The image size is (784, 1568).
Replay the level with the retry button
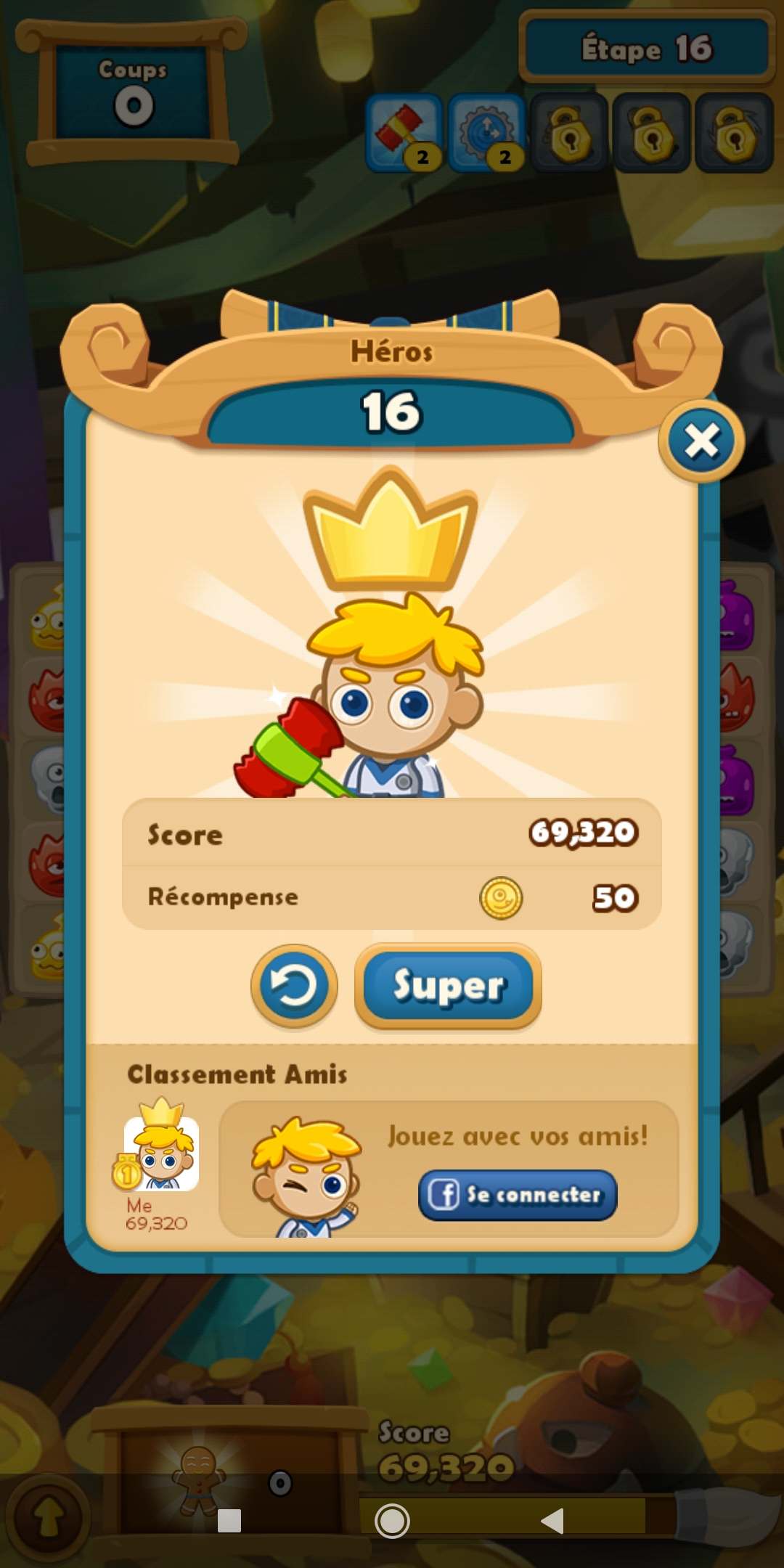click(294, 986)
